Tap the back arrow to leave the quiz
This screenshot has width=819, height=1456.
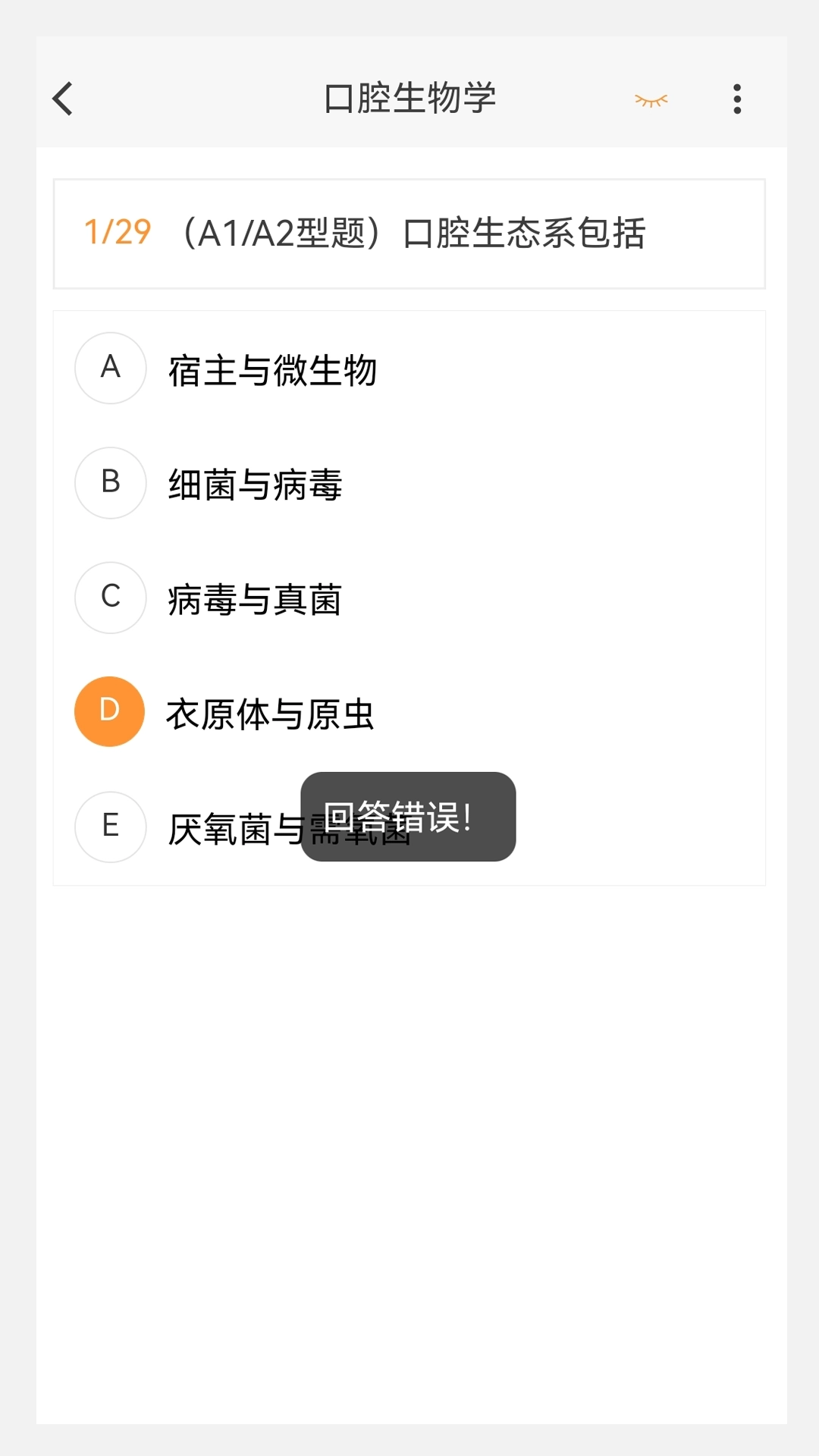tap(62, 99)
